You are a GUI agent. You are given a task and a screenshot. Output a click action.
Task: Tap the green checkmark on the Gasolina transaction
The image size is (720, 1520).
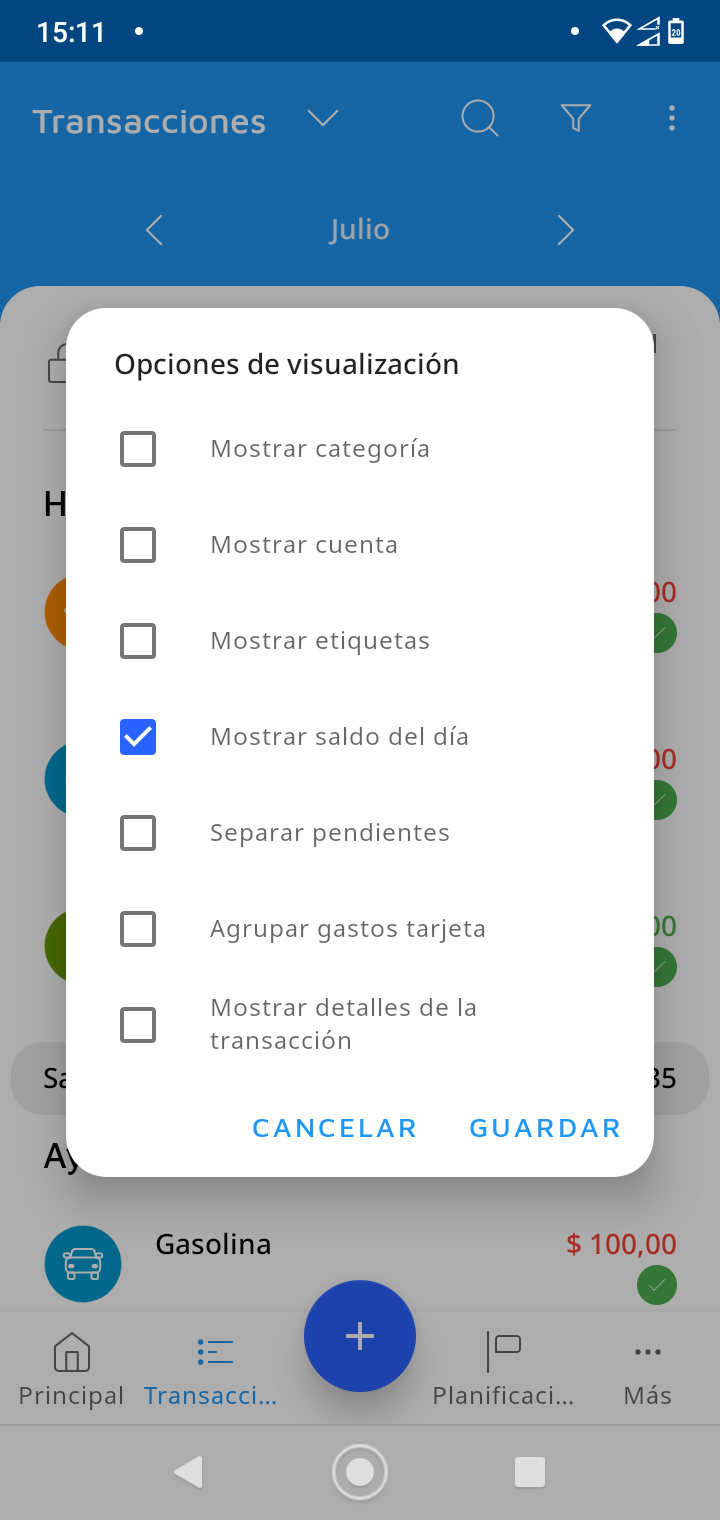(x=657, y=1285)
